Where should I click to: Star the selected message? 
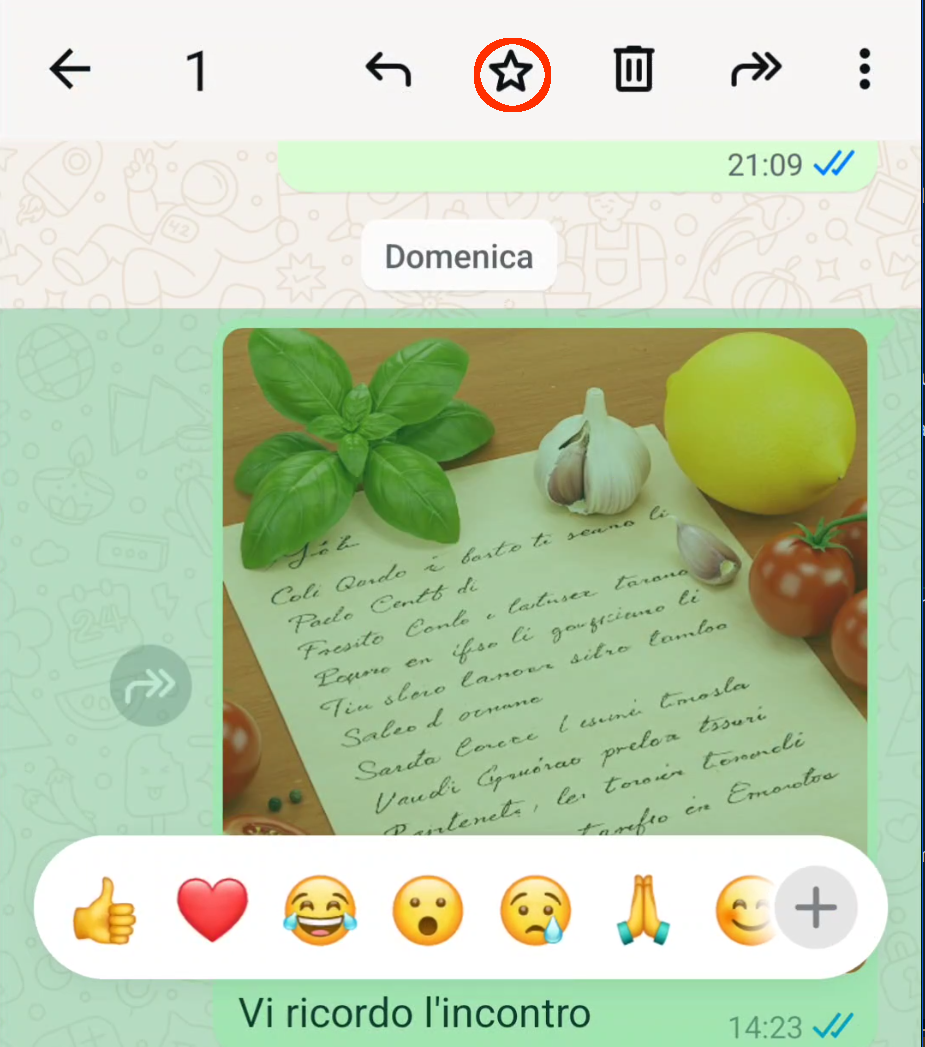coord(511,71)
